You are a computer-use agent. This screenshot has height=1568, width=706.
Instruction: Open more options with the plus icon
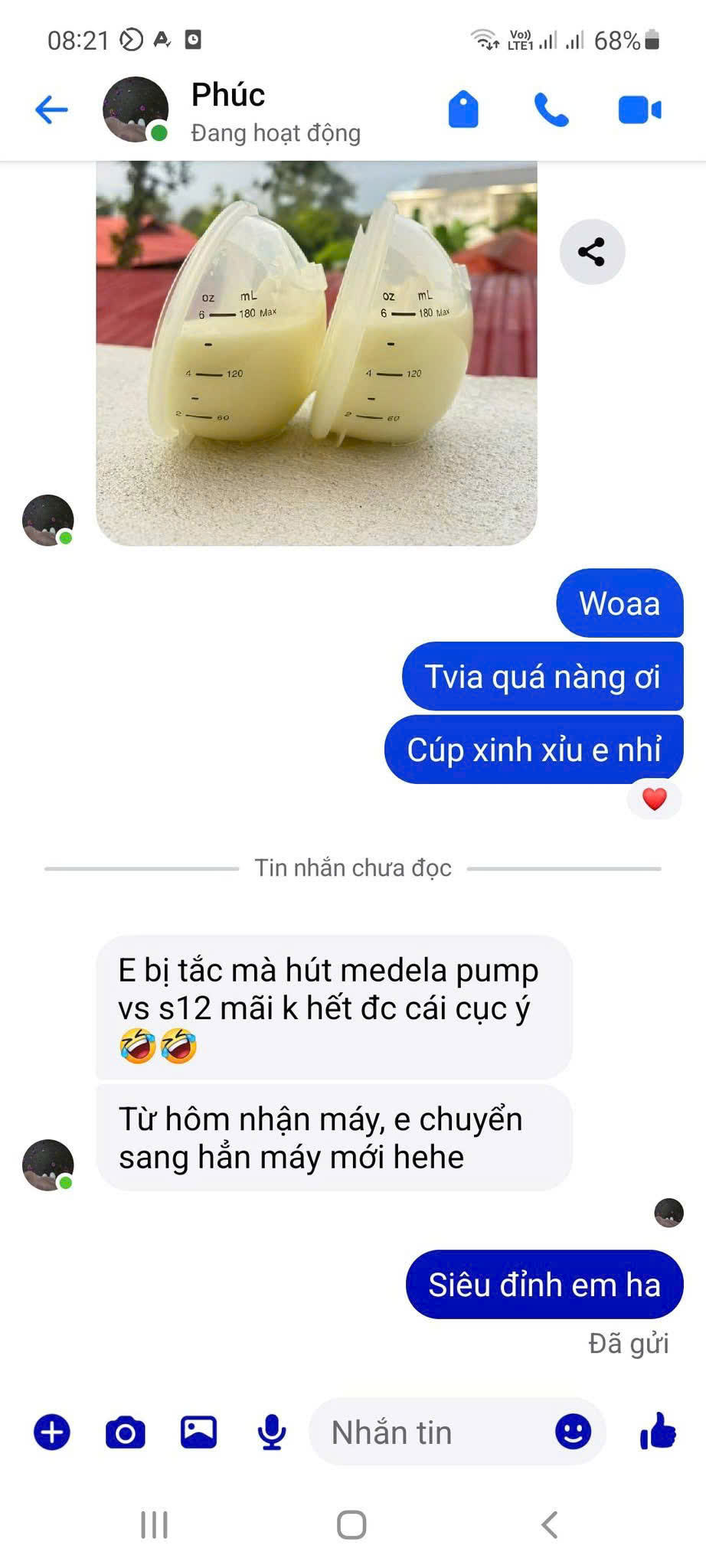(52, 1432)
